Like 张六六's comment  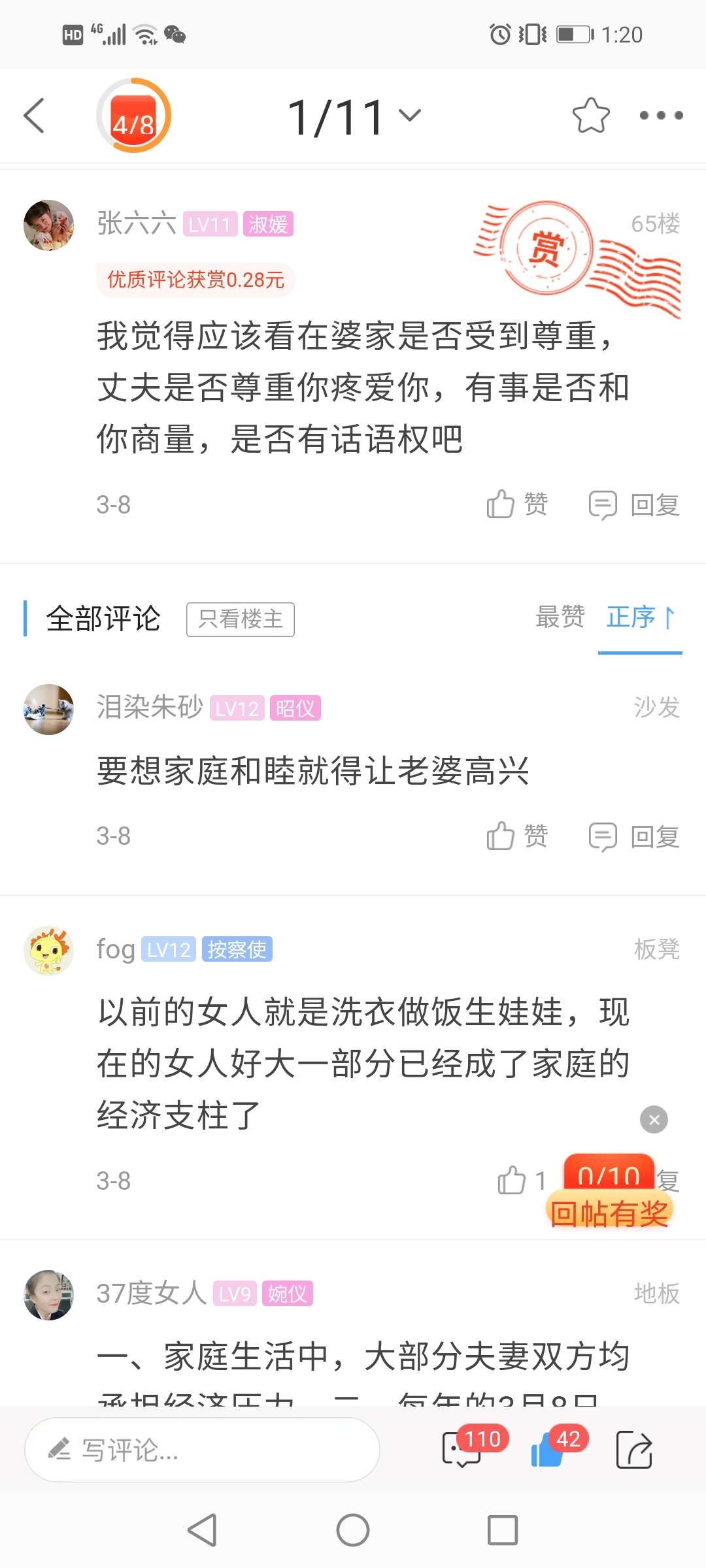pyautogui.click(x=517, y=504)
